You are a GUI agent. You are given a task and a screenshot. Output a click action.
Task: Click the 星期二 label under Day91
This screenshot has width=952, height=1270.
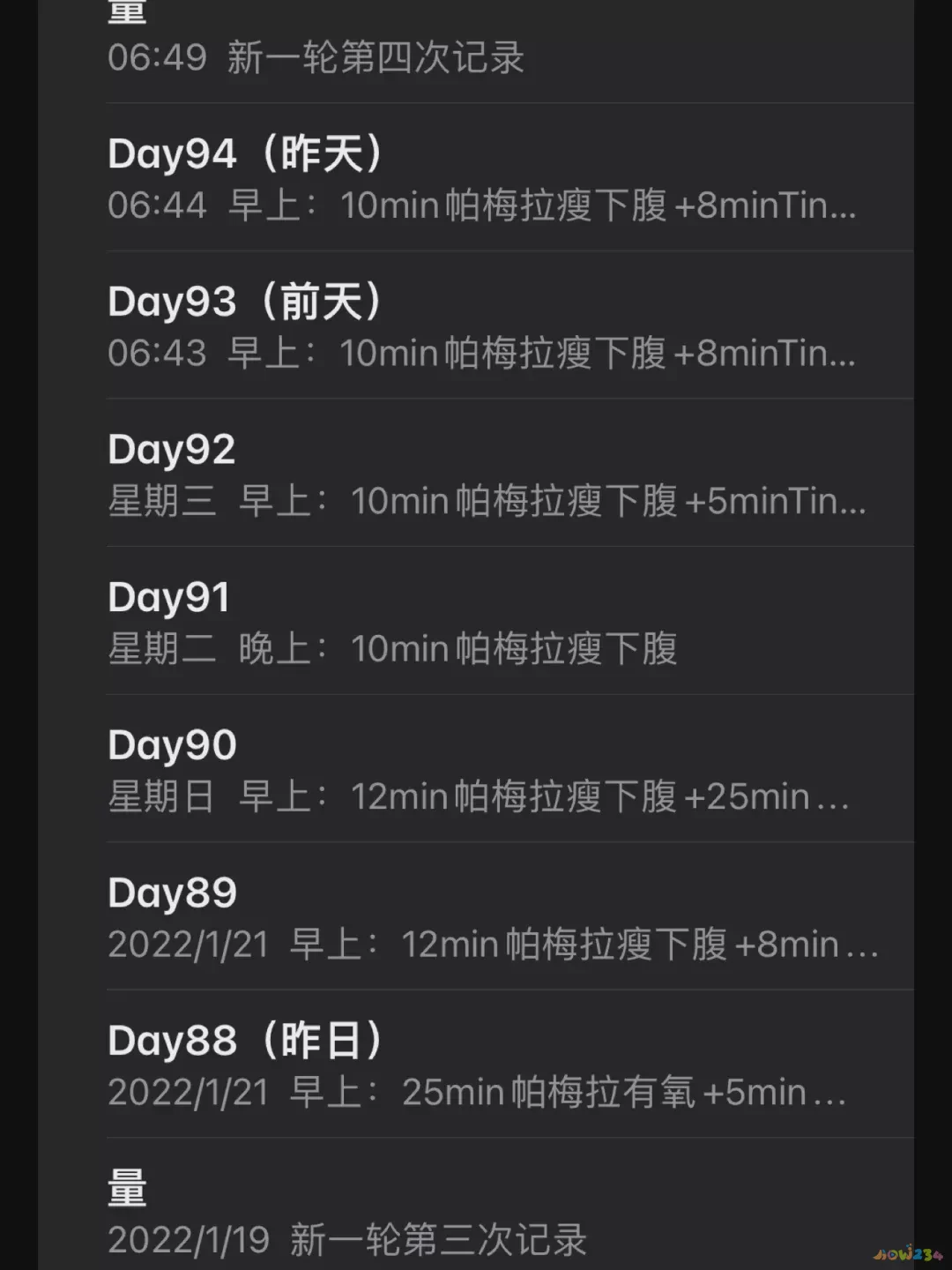click(x=161, y=648)
